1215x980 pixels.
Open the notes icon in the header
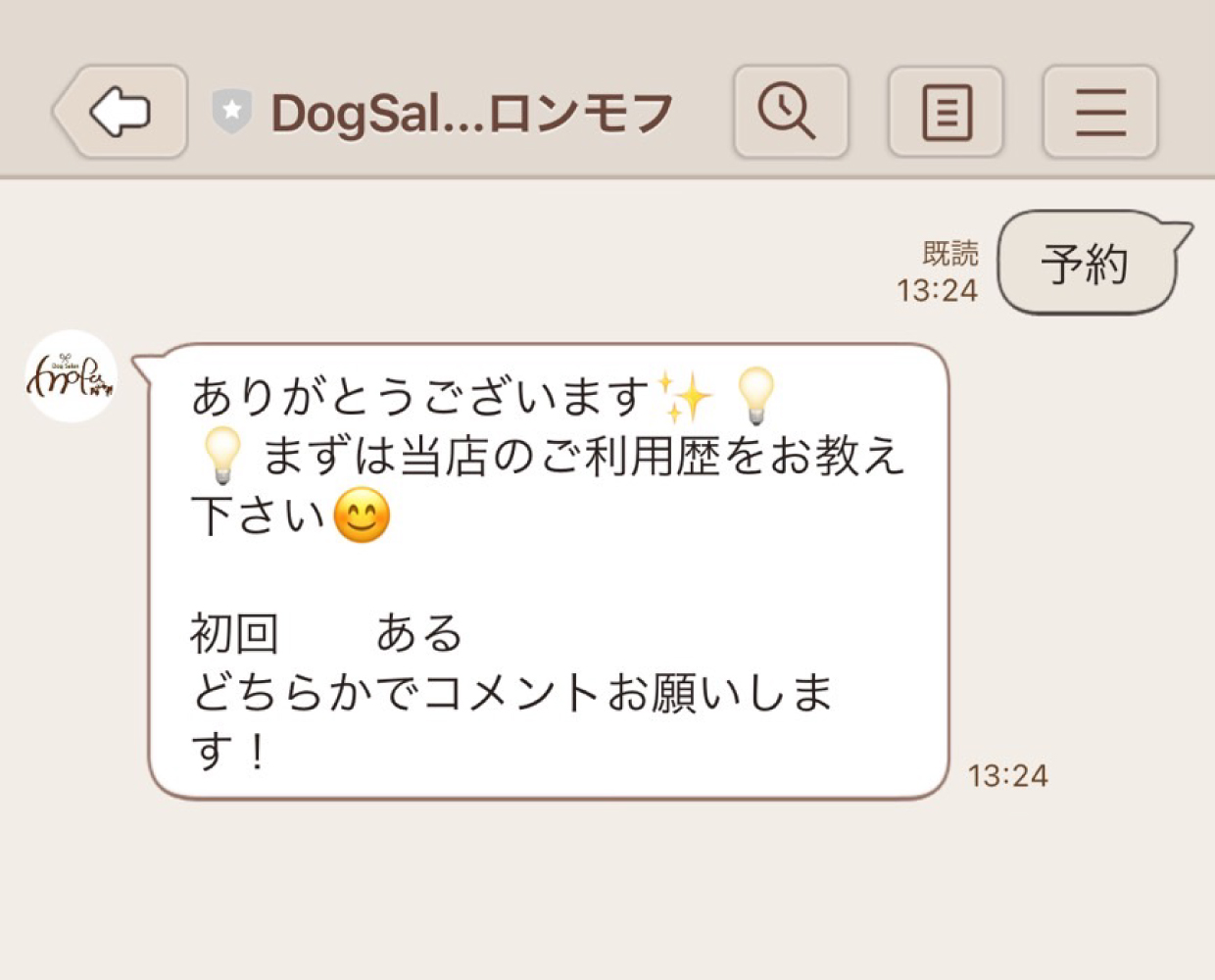point(946,112)
